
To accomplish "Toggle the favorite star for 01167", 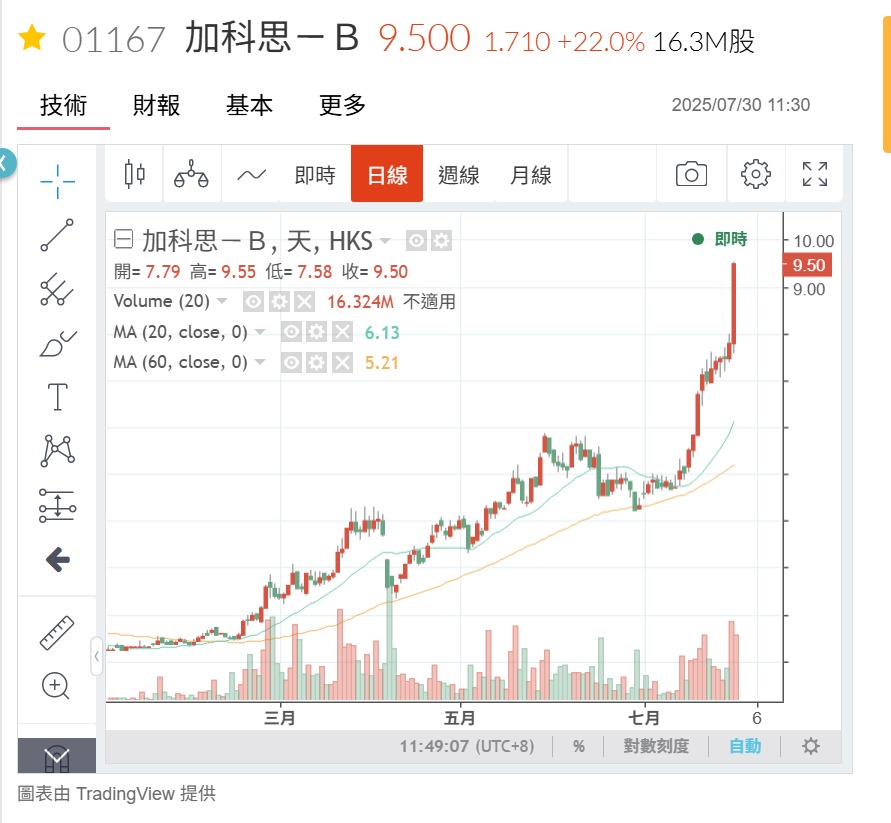I will pyautogui.click(x=32, y=38).
